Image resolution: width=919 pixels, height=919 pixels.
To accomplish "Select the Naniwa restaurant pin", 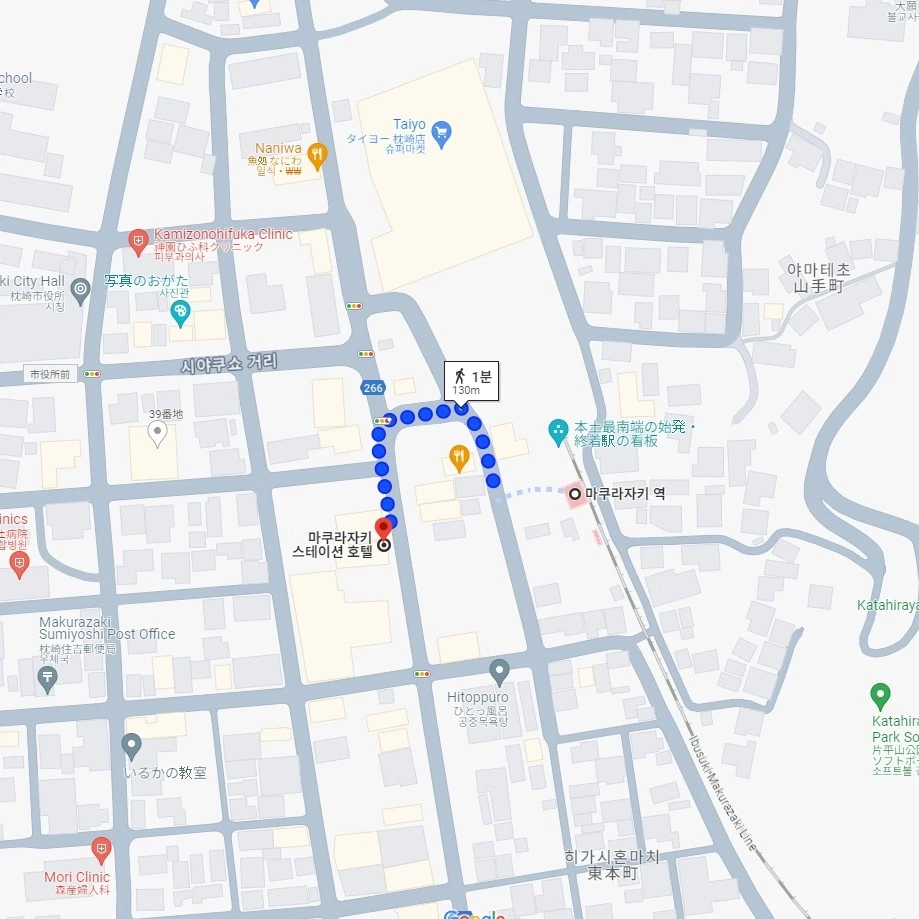I will click(x=317, y=153).
